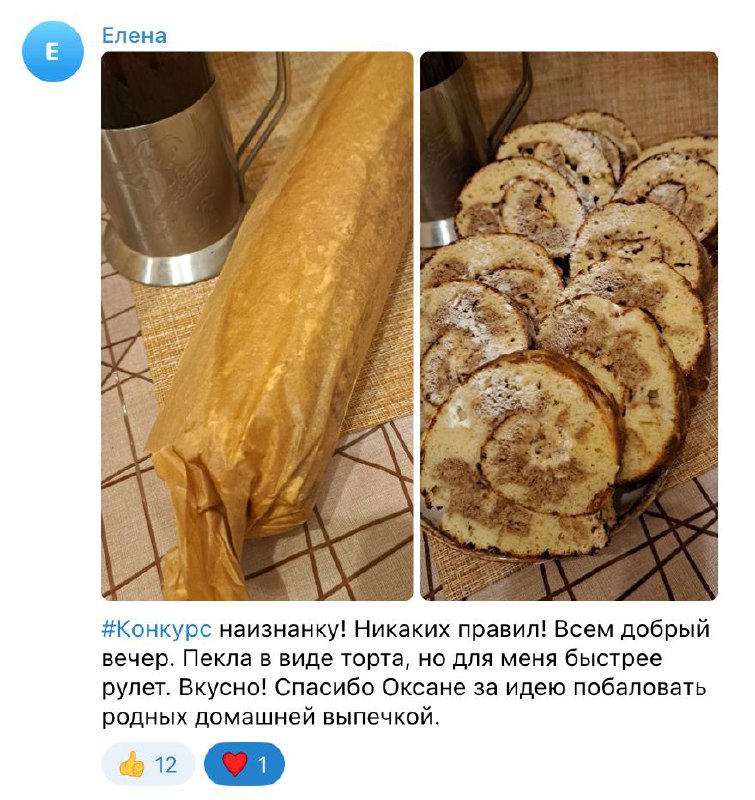Open the #Конкурс hashtag
Viewport: 755px width, 800px height.
click(x=157, y=630)
